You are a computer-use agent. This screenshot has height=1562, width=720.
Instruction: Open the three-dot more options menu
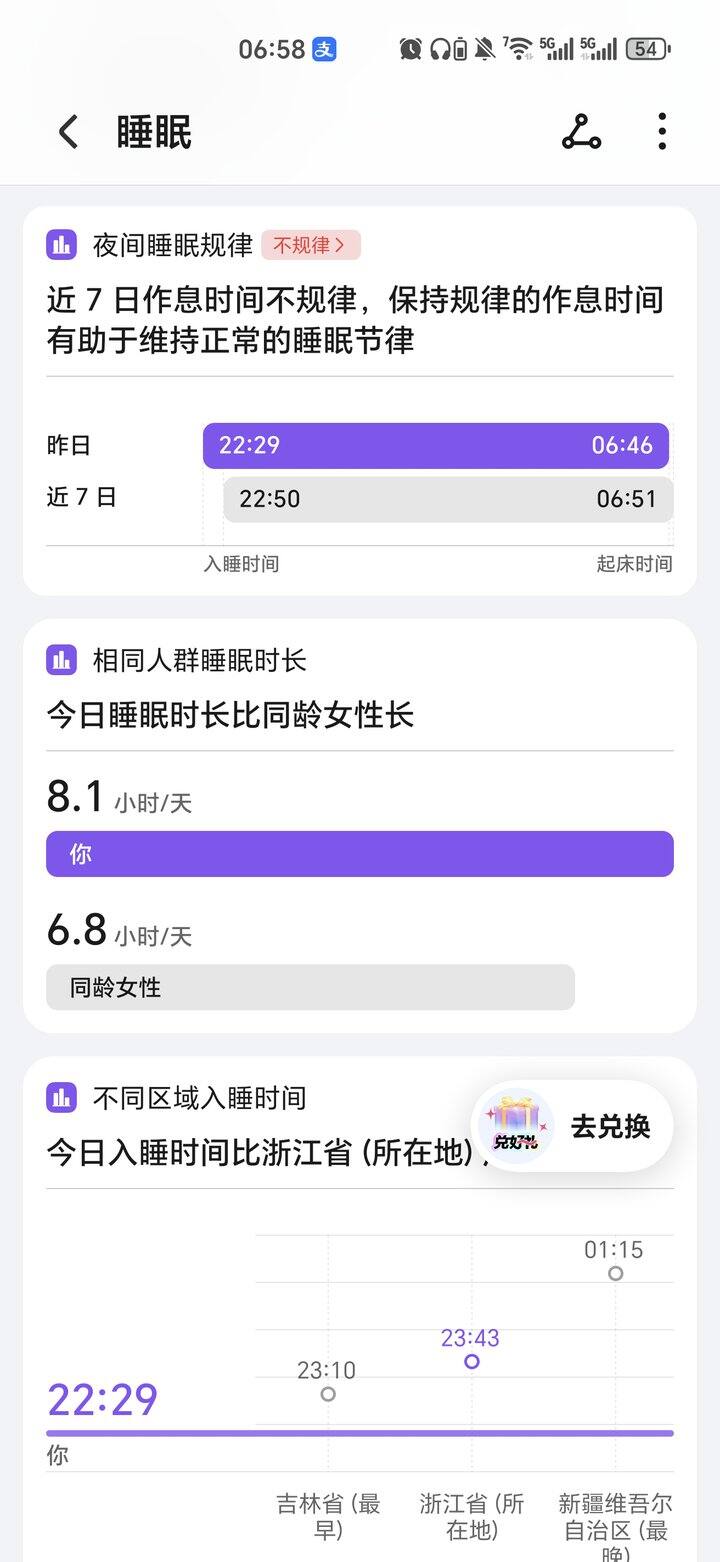tap(661, 131)
